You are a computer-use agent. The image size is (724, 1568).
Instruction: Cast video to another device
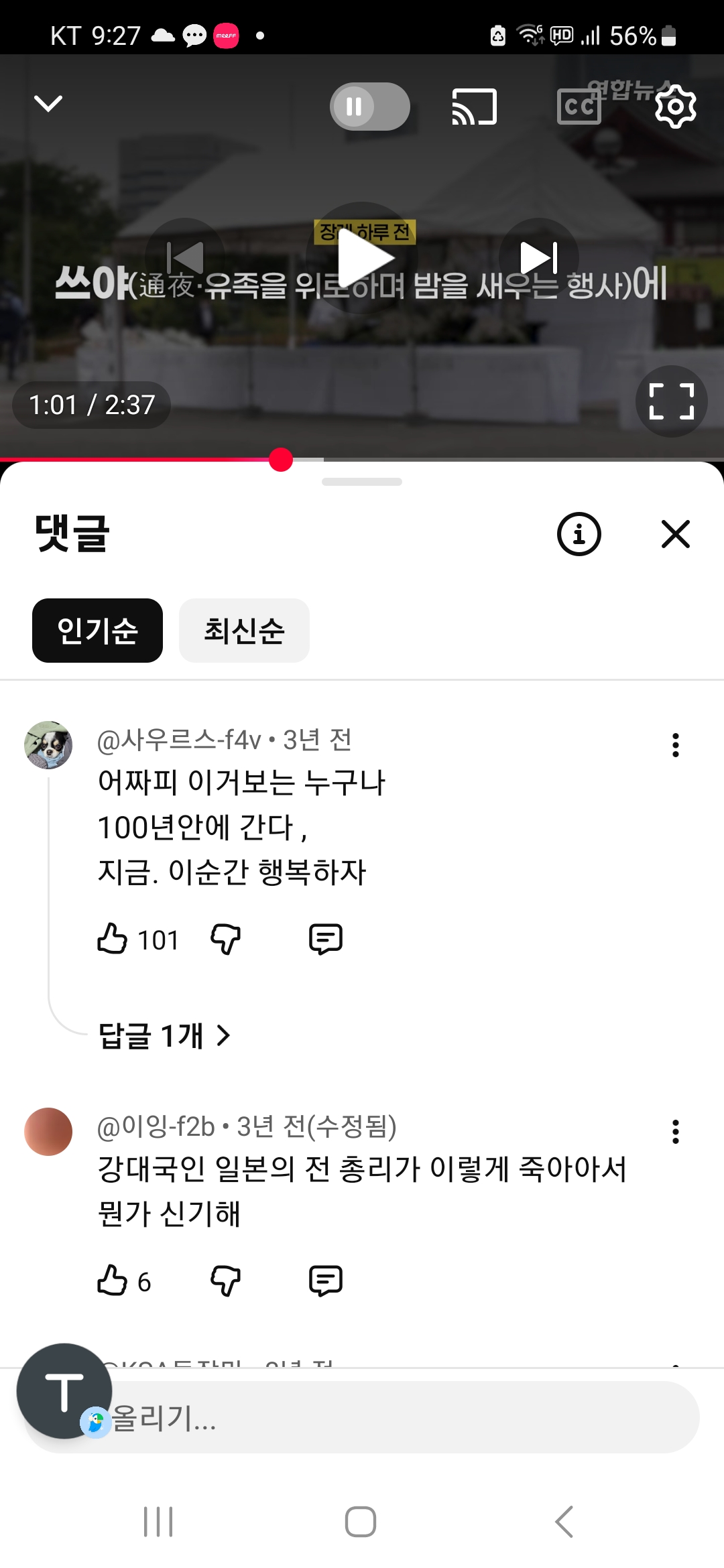pyautogui.click(x=474, y=107)
